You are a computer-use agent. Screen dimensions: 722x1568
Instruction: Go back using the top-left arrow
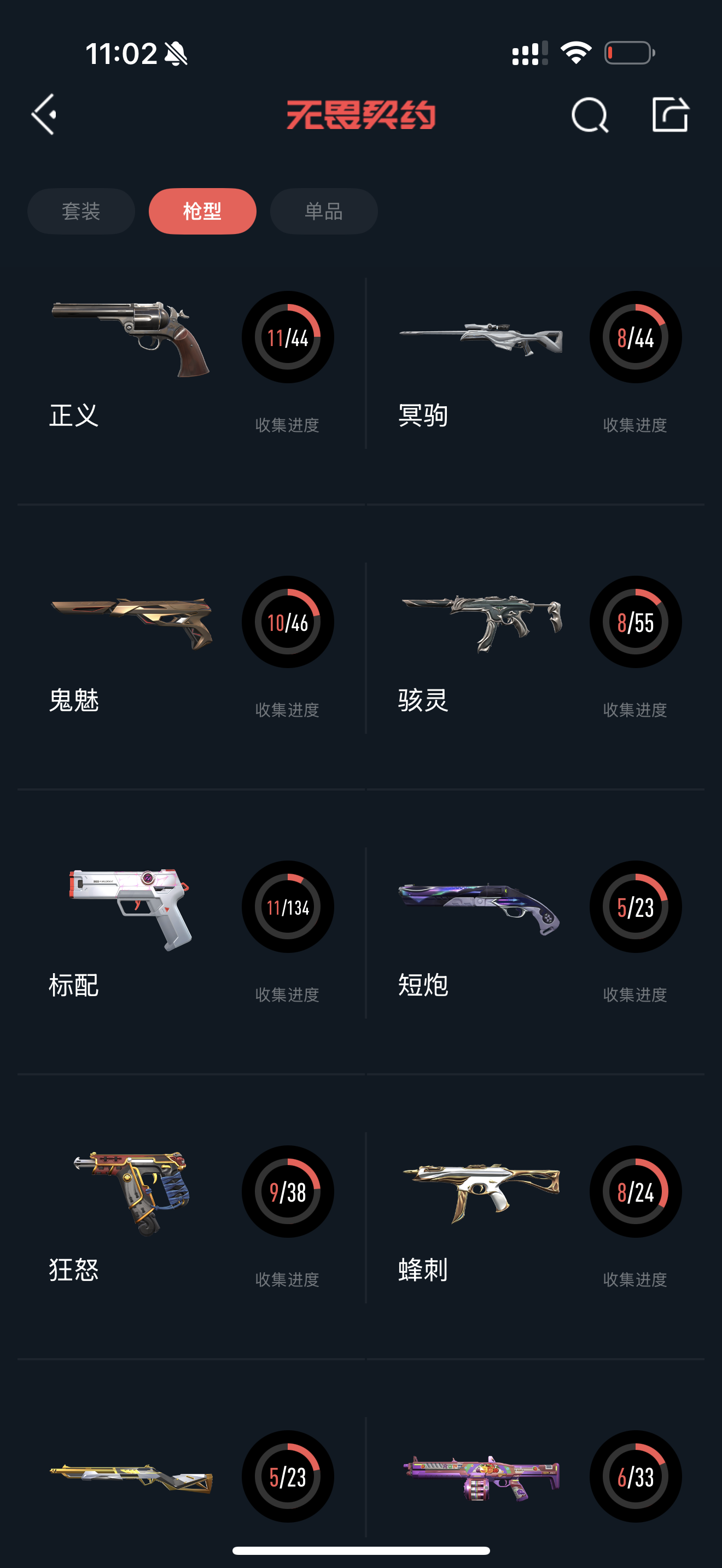(x=44, y=114)
